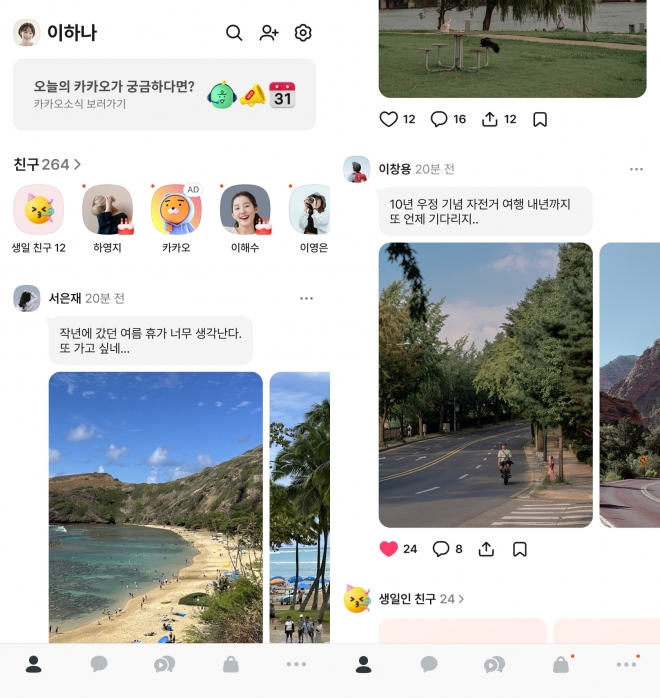Image resolution: width=660 pixels, height=698 pixels.
Task: Open the search magnifier icon
Action: (x=234, y=33)
